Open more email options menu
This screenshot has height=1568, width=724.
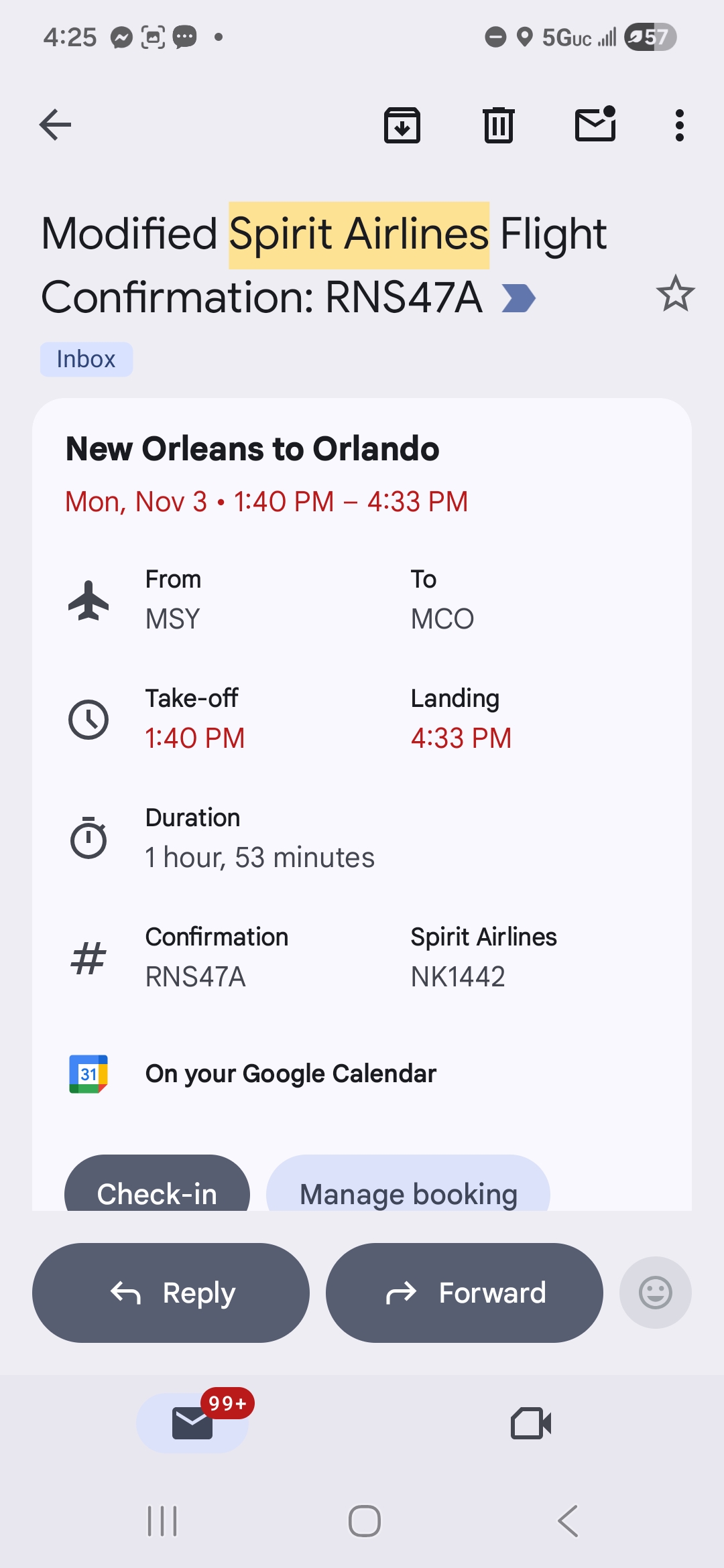coord(679,125)
